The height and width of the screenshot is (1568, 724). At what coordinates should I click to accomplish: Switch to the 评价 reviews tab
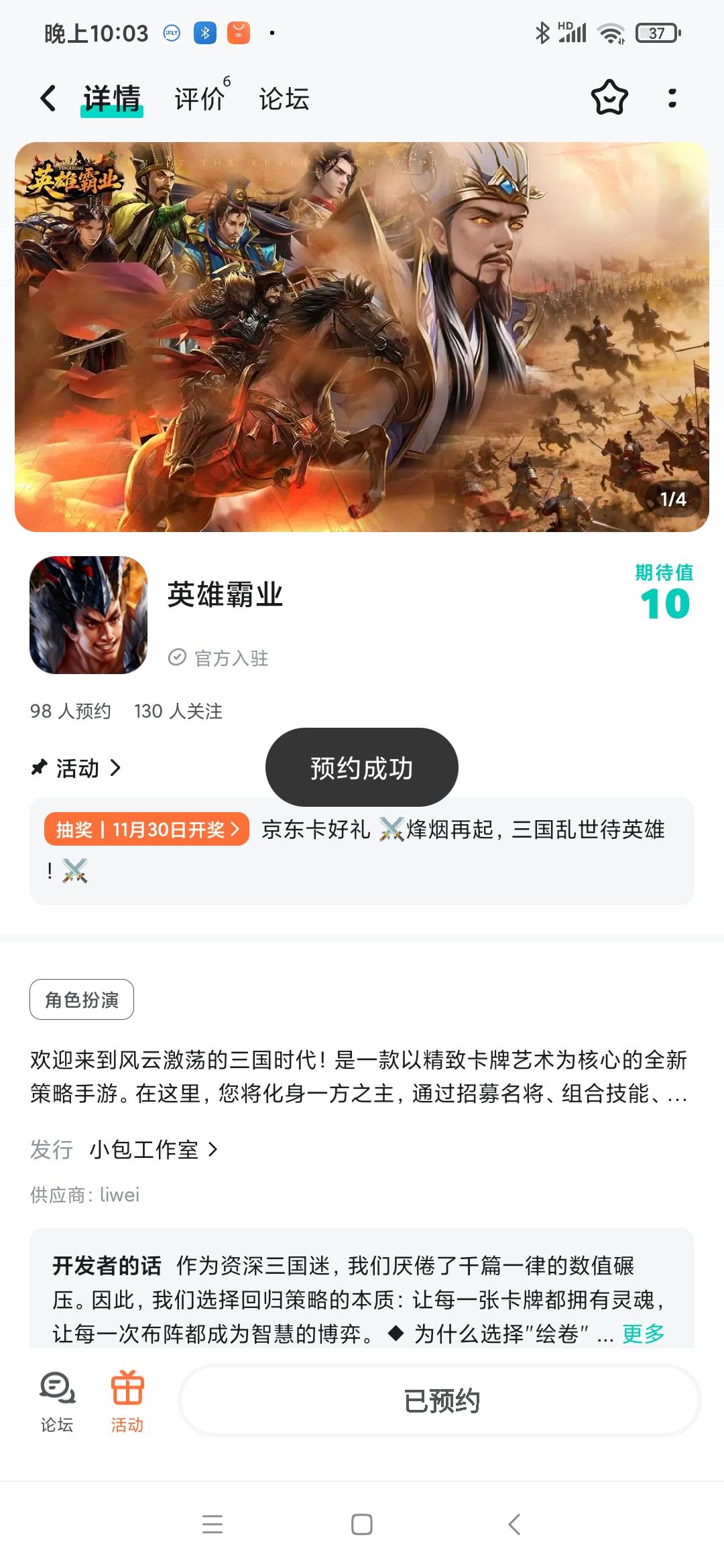[x=199, y=98]
